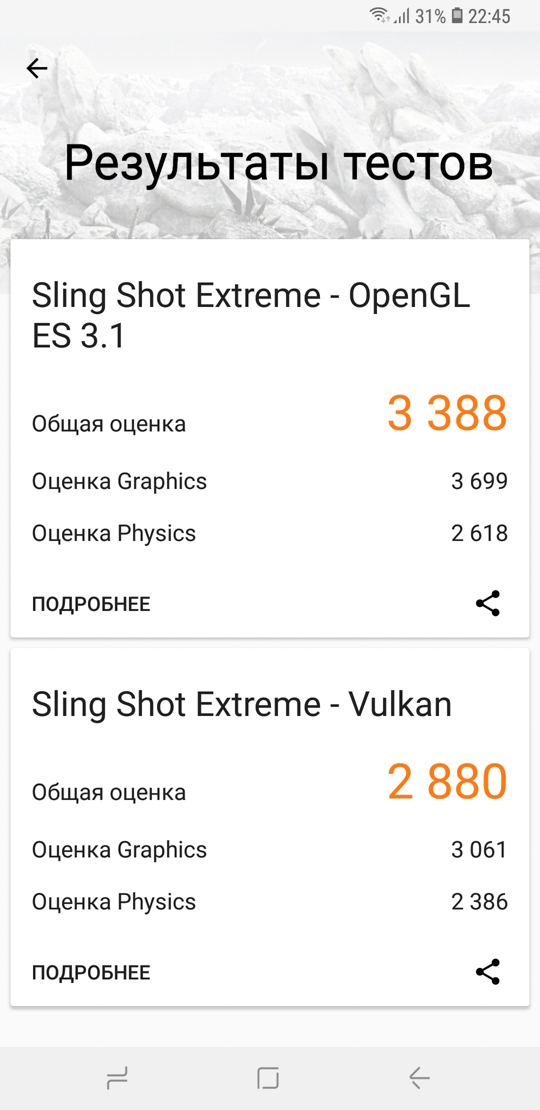Open recent apps from the navigation bar

[x=117, y=1078]
